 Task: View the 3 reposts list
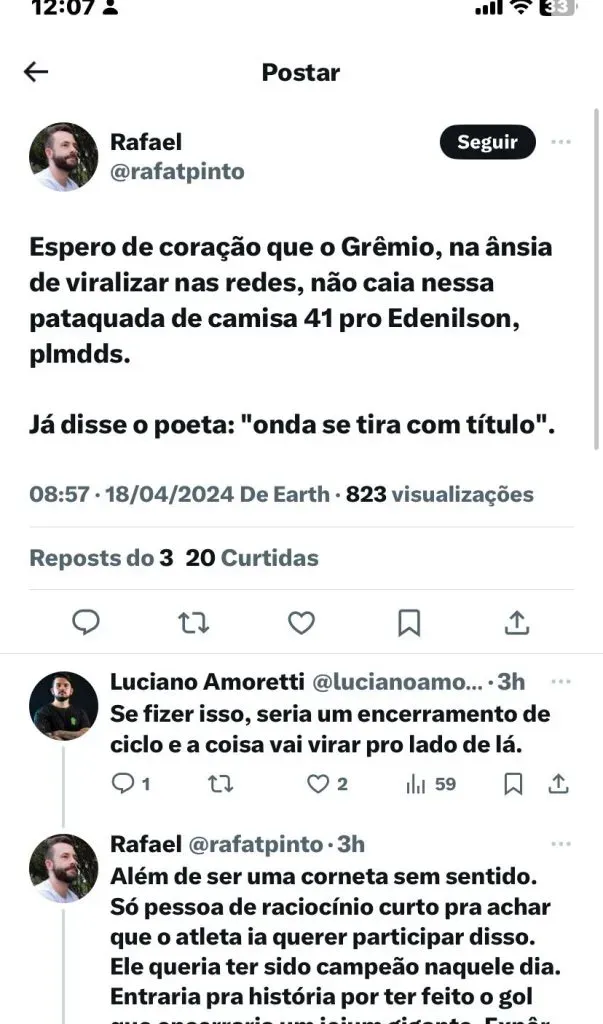tap(100, 558)
